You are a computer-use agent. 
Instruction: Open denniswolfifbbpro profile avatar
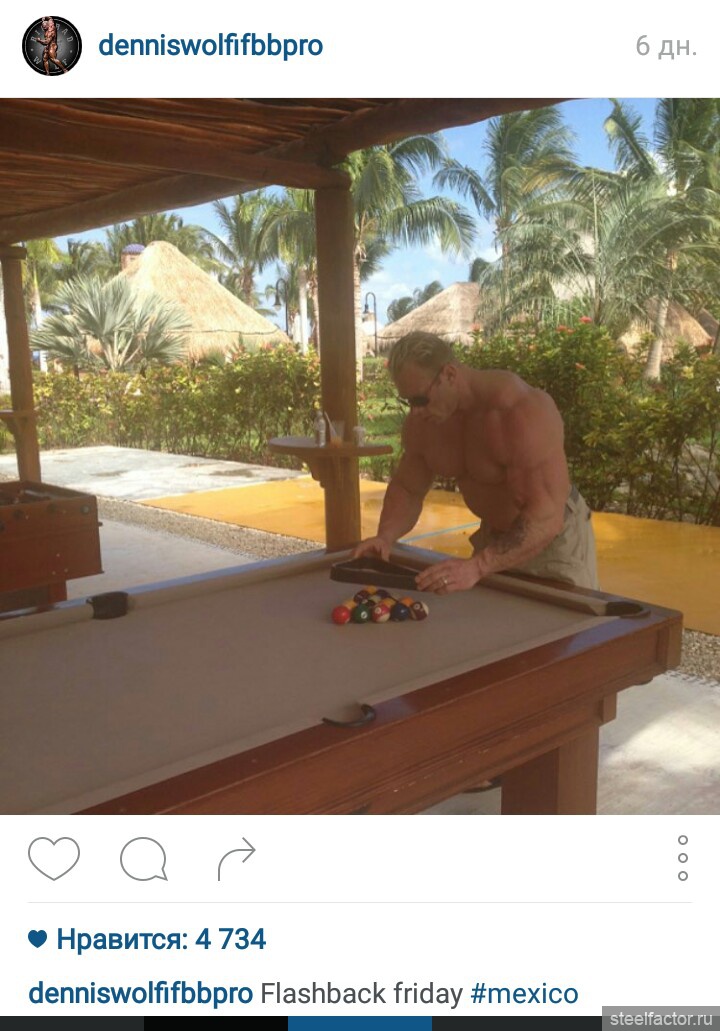[52, 46]
